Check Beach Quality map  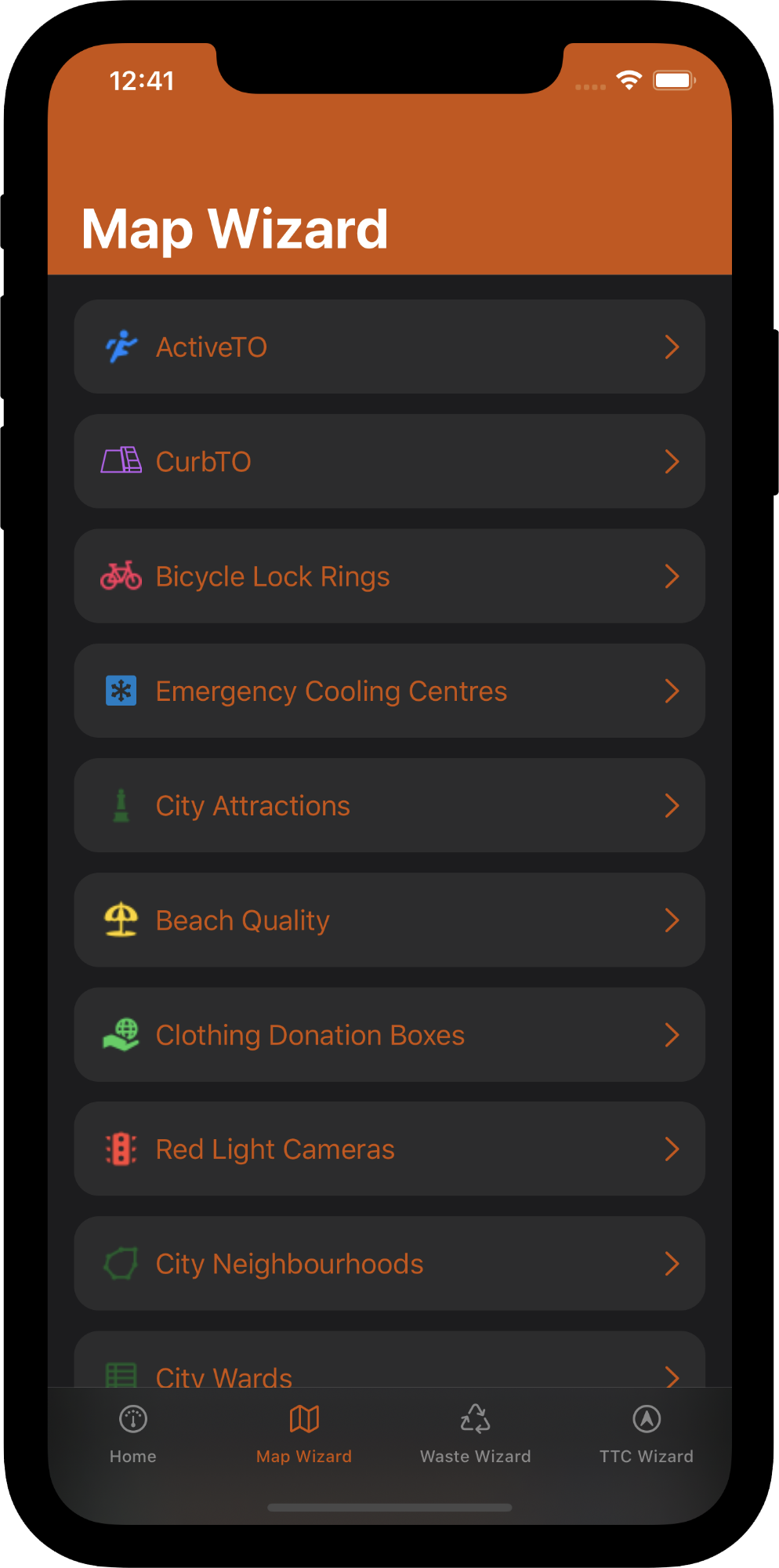389,920
